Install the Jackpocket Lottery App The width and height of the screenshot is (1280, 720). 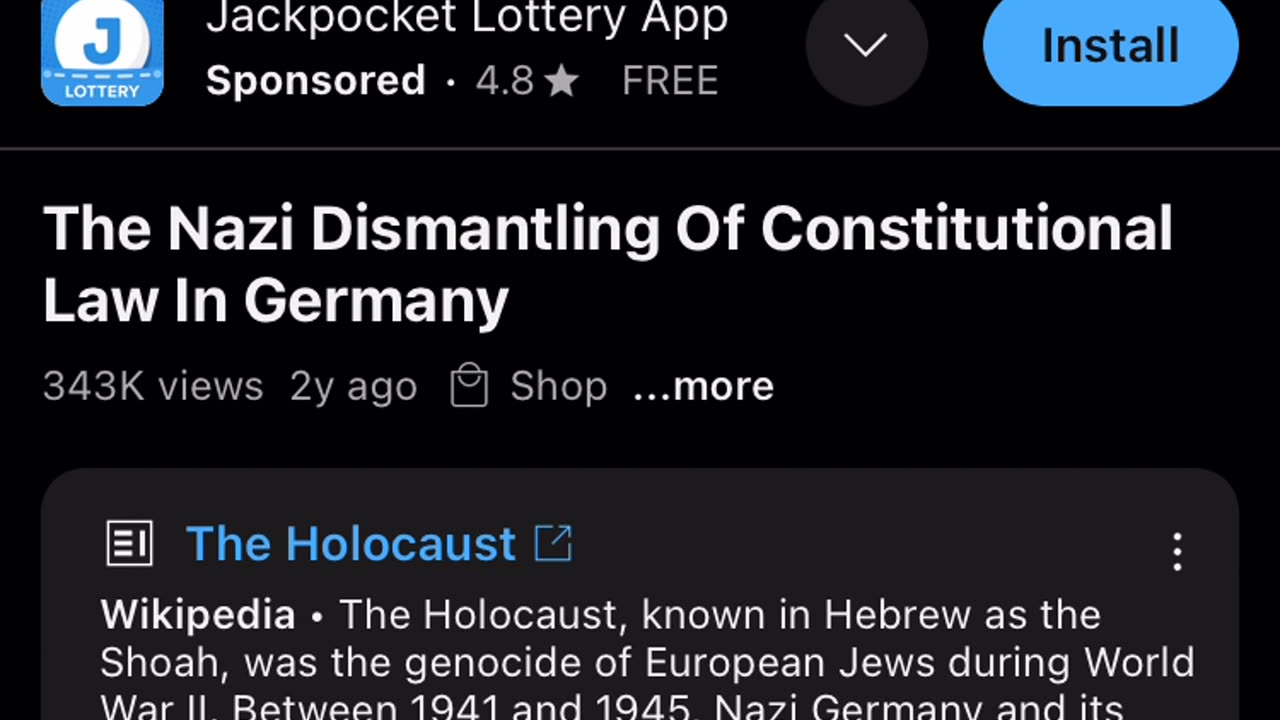(1110, 47)
